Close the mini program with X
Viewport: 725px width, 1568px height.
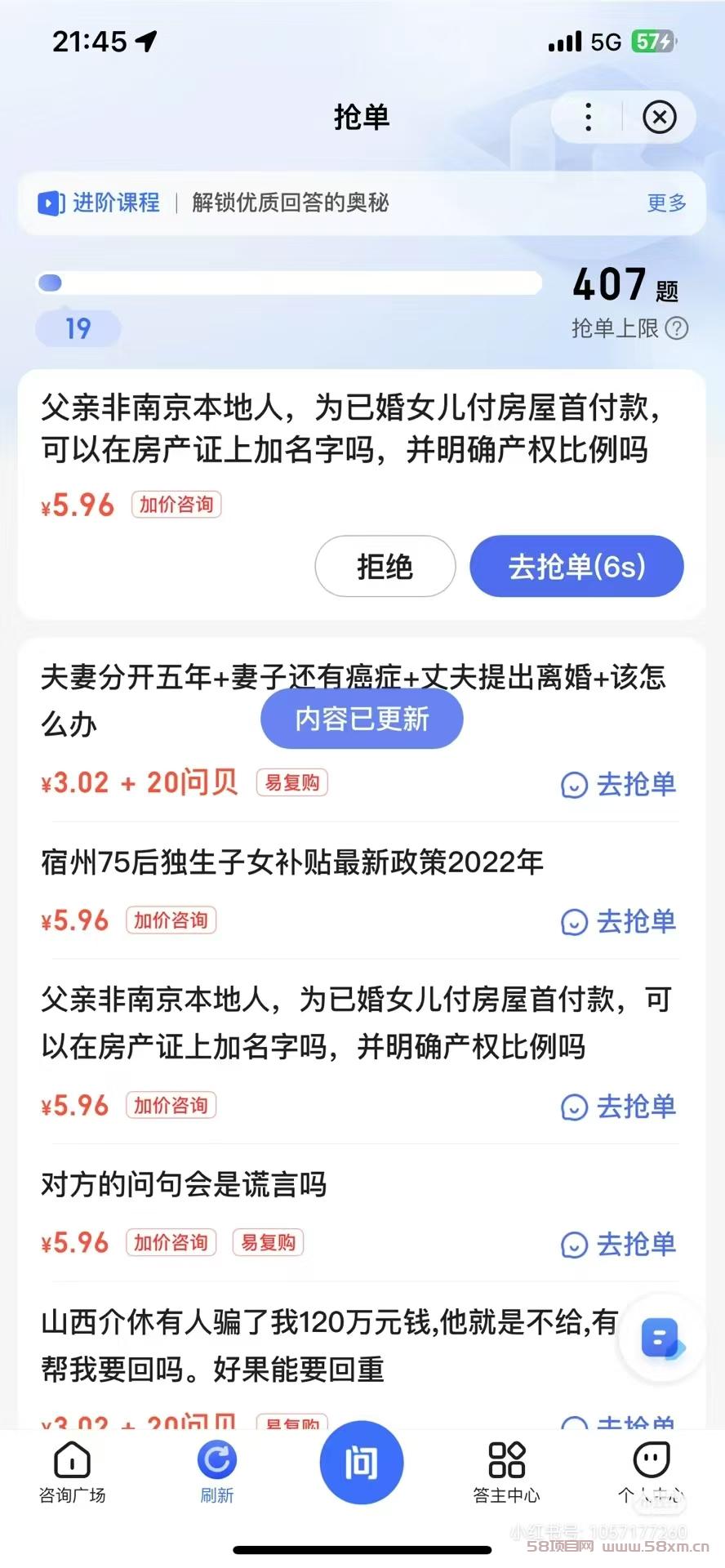tap(659, 118)
